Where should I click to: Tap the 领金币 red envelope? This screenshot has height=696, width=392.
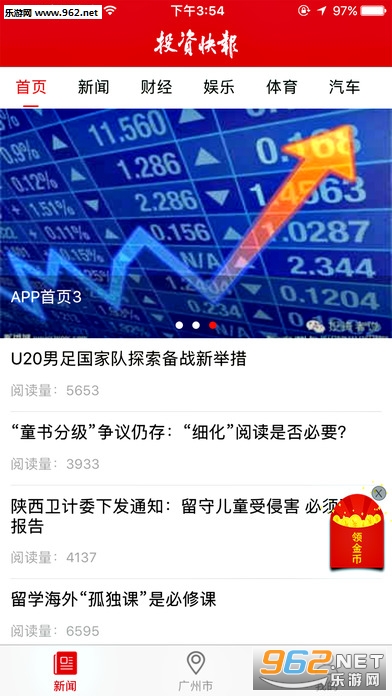coord(357,536)
